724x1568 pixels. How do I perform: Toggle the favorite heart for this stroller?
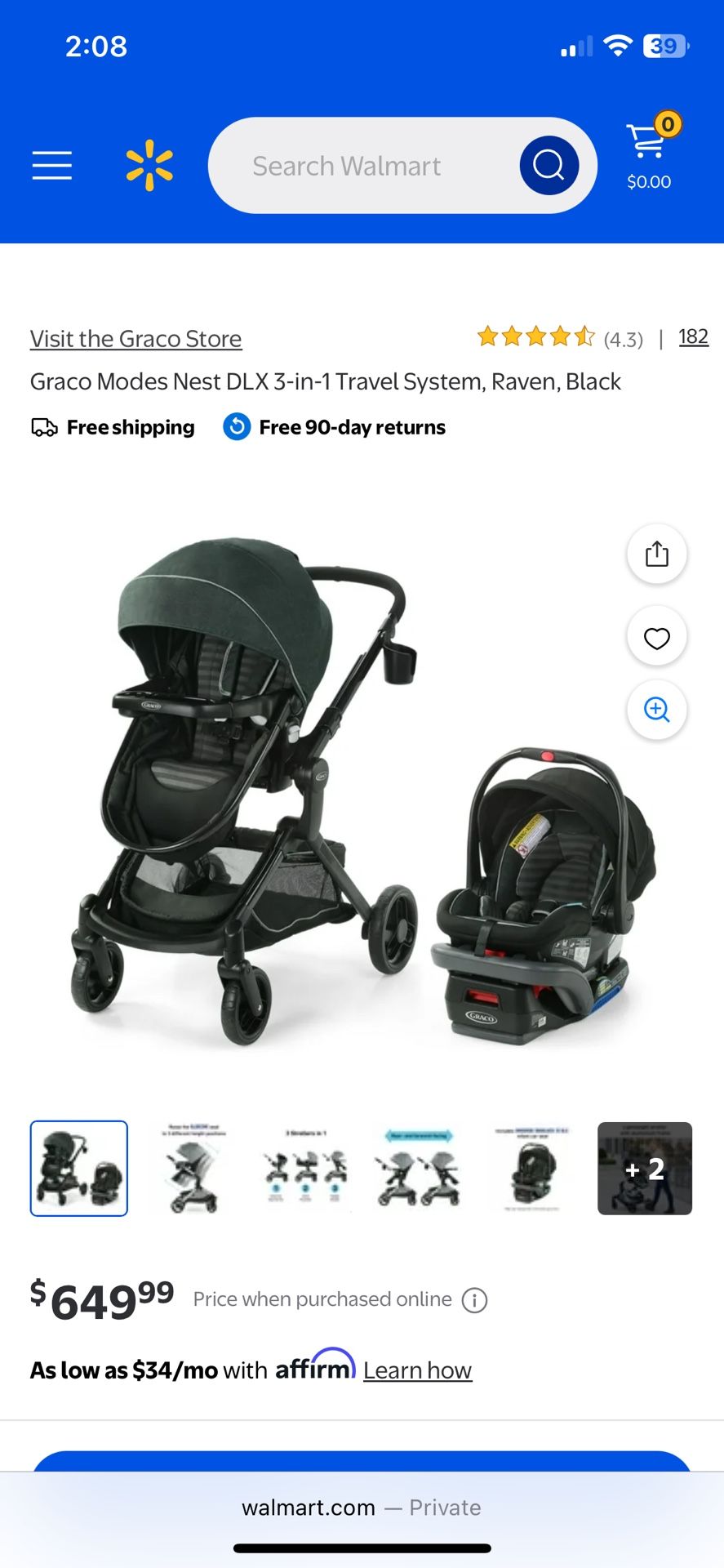coord(656,636)
